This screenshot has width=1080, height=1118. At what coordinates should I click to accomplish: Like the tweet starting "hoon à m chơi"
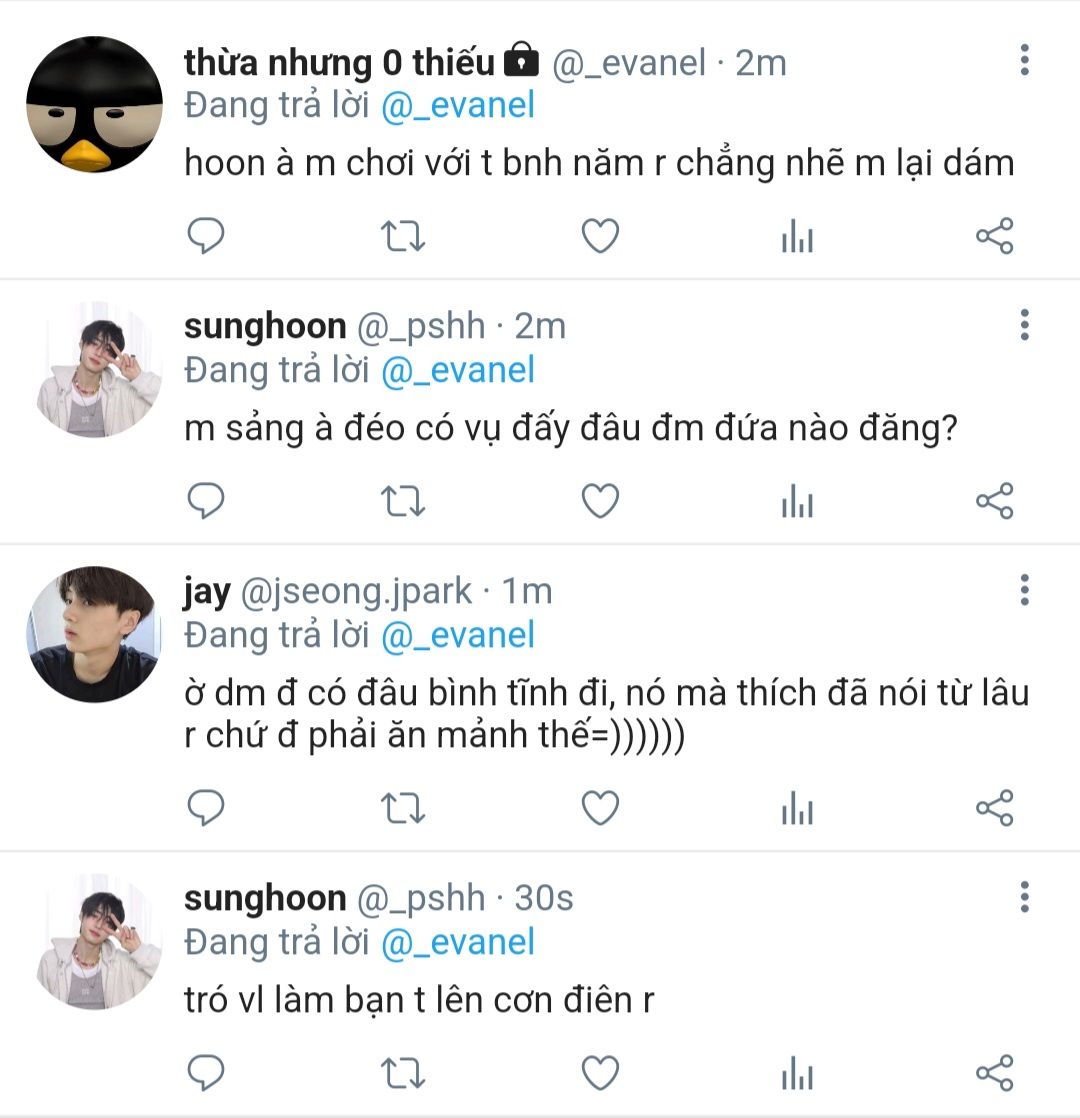(x=600, y=237)
